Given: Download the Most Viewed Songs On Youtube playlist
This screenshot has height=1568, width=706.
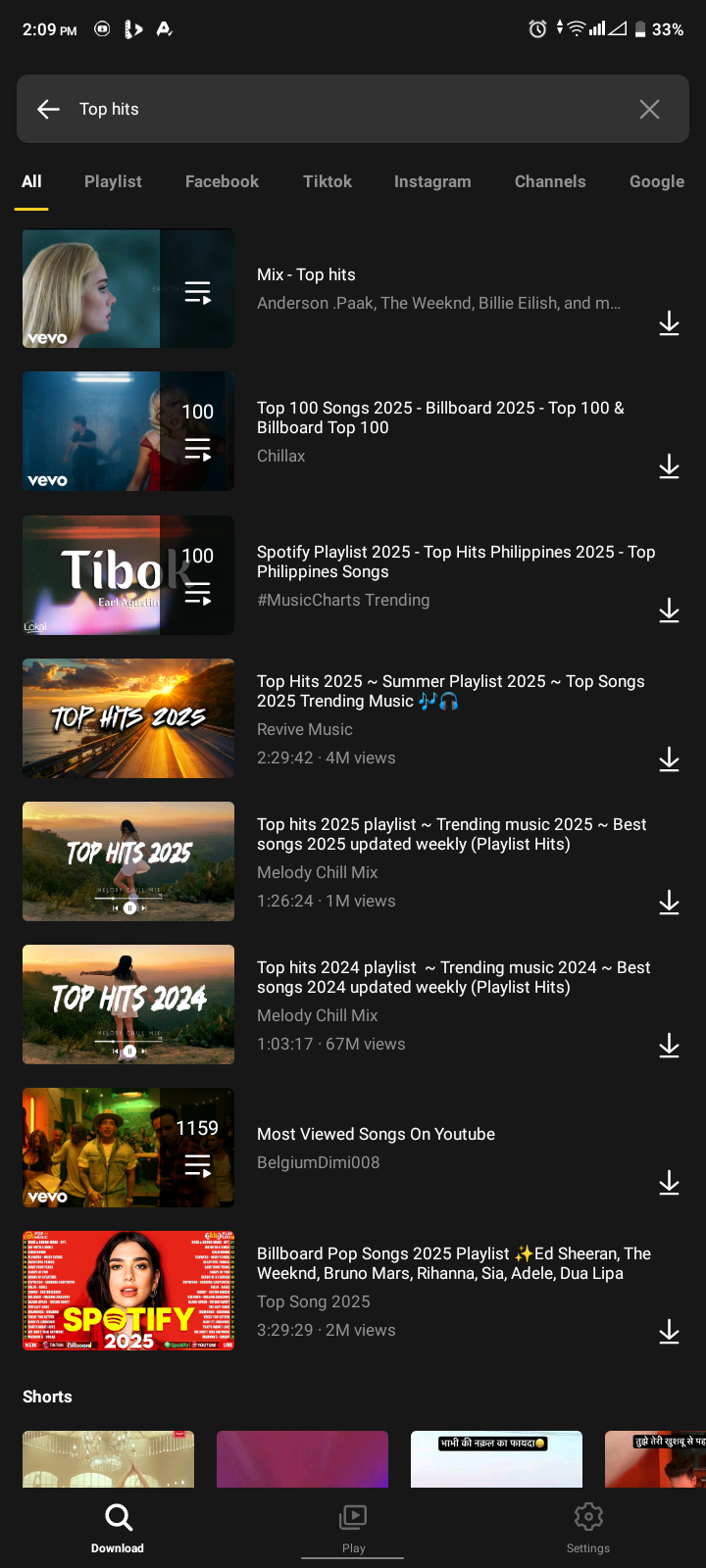Looking at the screenshot, I should 669,1184.
